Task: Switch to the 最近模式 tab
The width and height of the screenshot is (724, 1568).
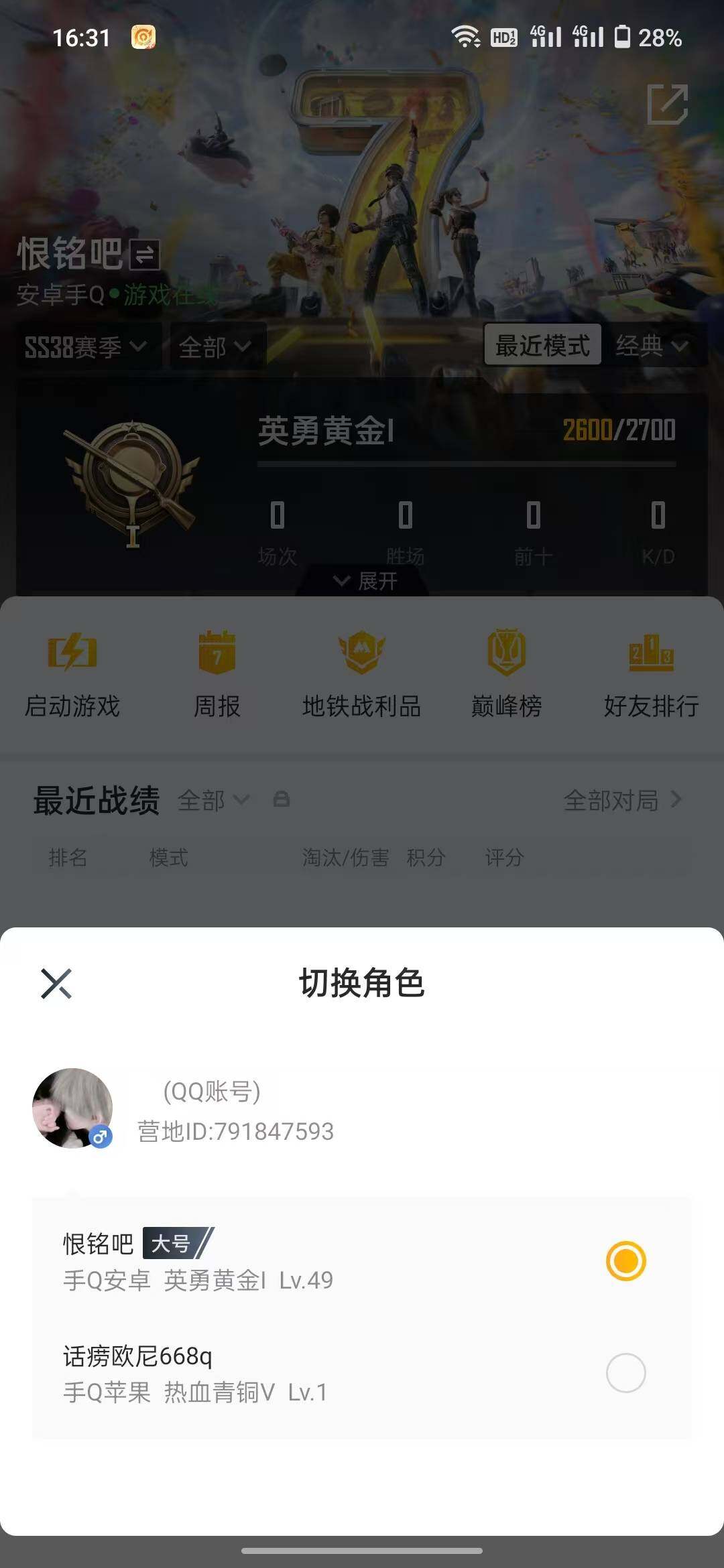Action: [x=543, y=346]
